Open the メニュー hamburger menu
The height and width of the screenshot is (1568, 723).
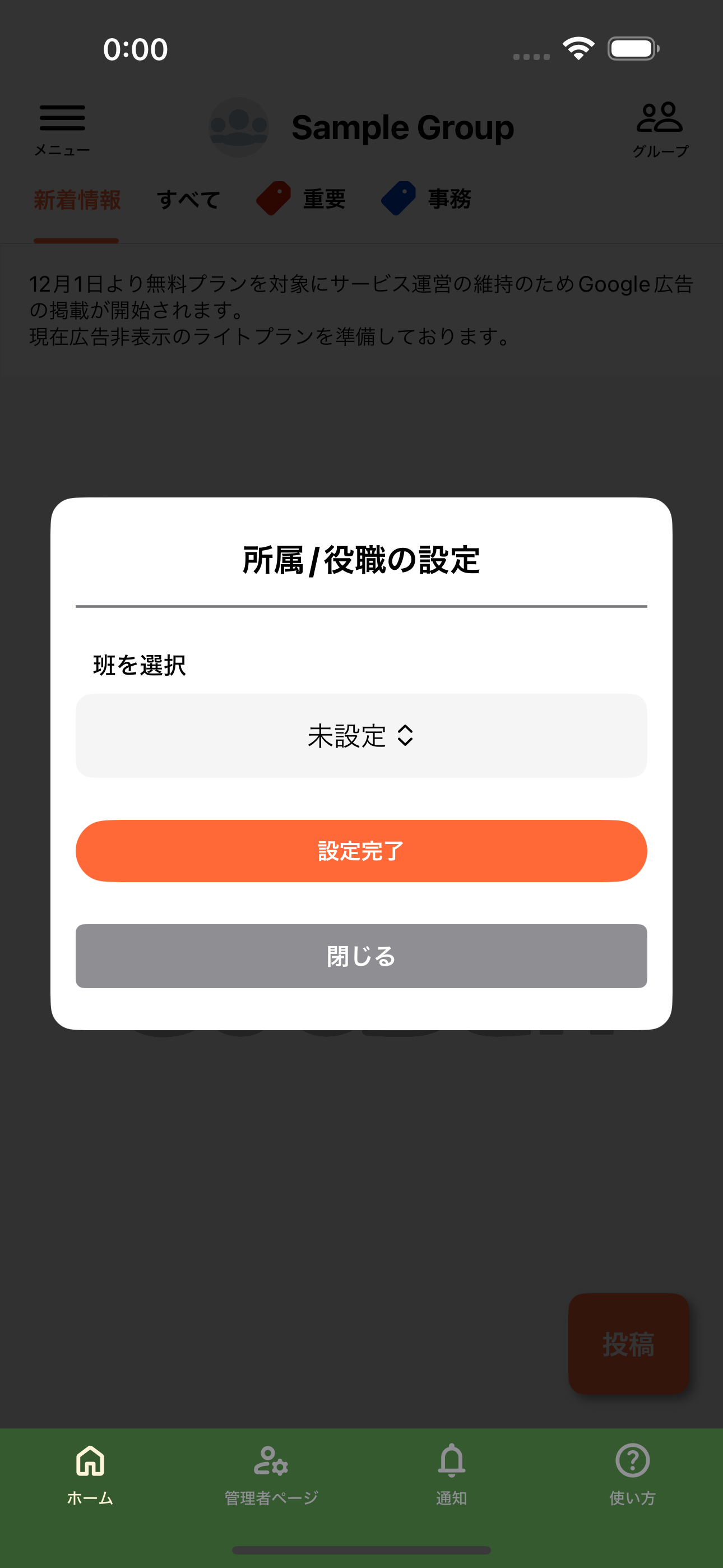point(62,121)
